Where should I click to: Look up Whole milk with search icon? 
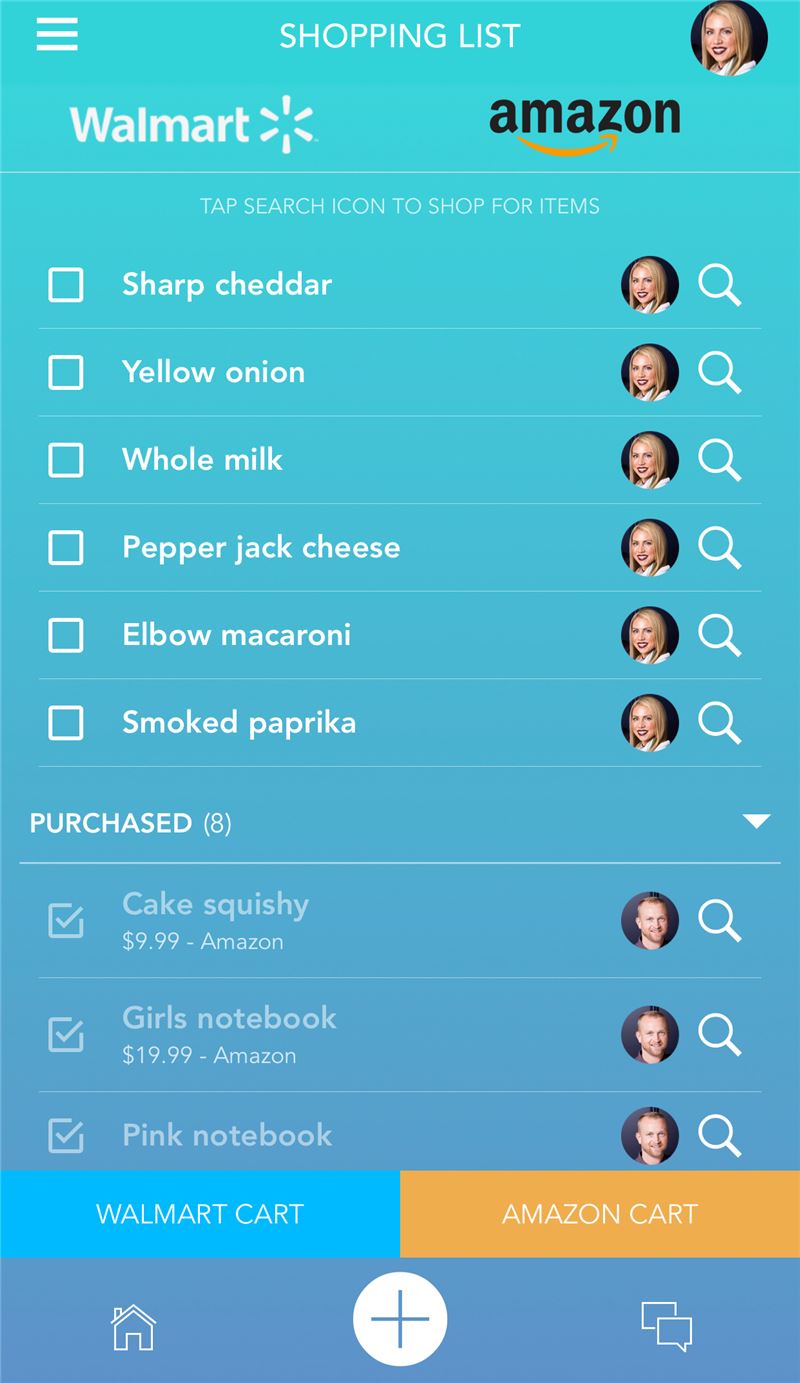click(719, 460)
